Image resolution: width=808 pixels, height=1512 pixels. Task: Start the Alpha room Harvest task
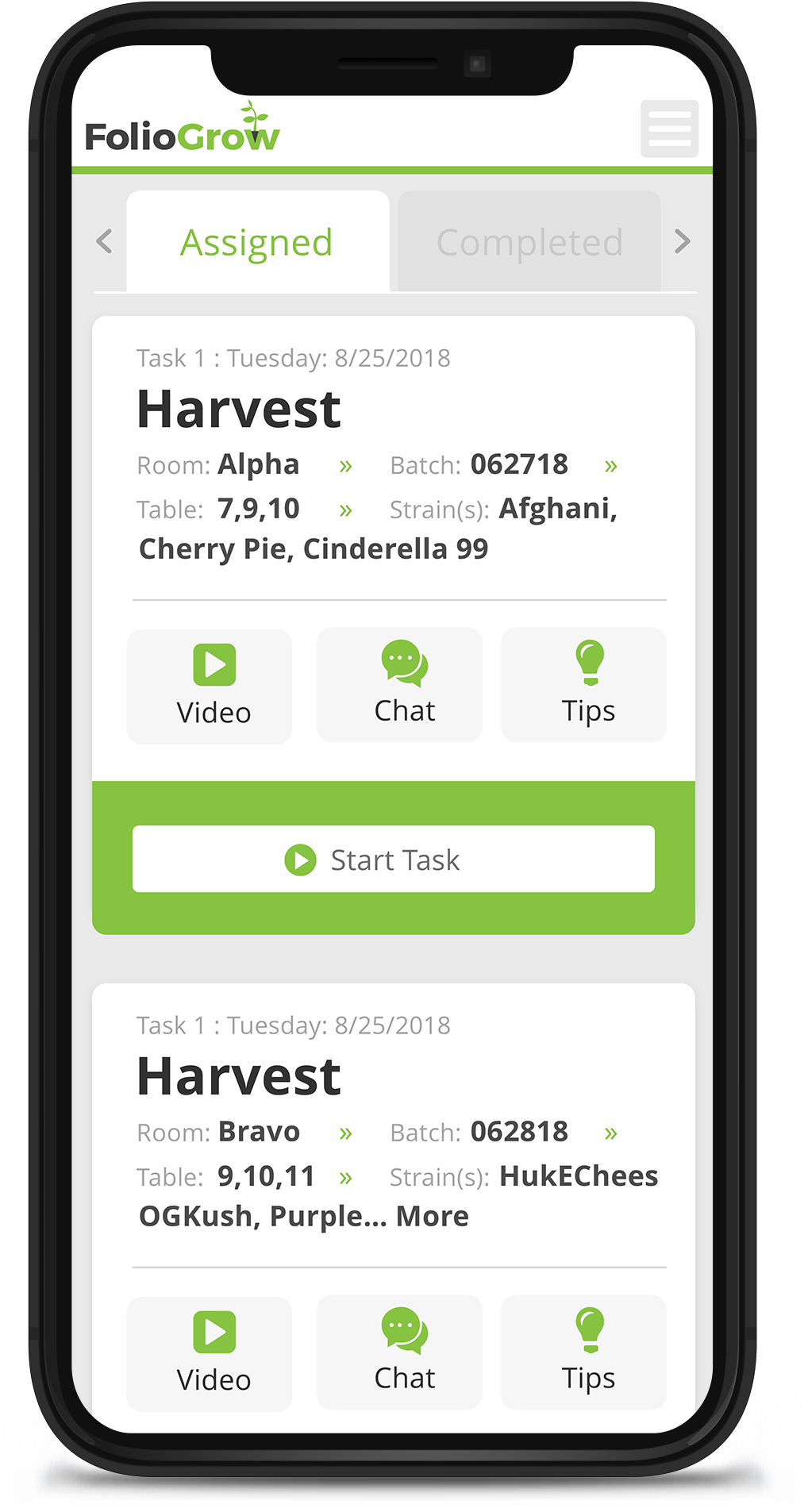[x=393, y=860]
